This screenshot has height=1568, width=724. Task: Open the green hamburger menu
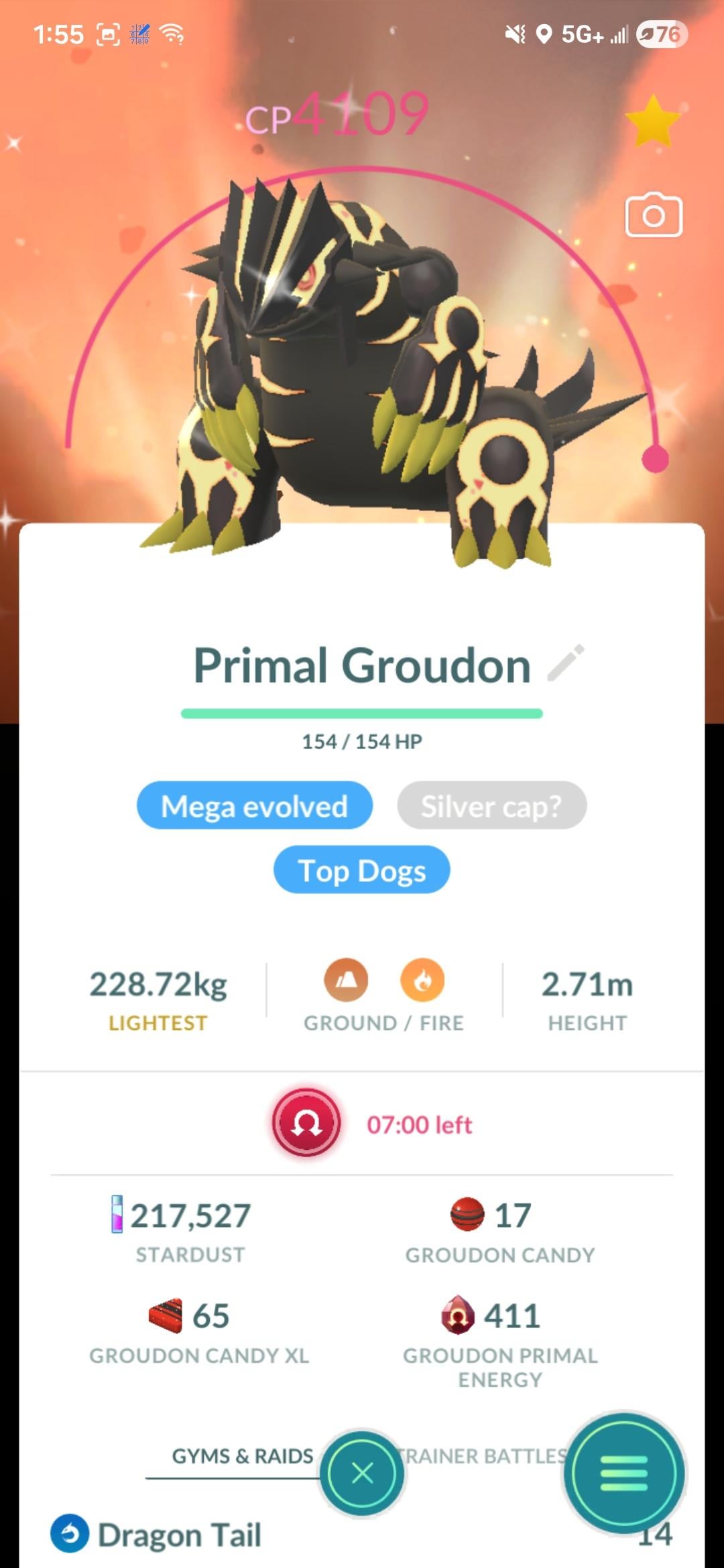coord(623,1473)
